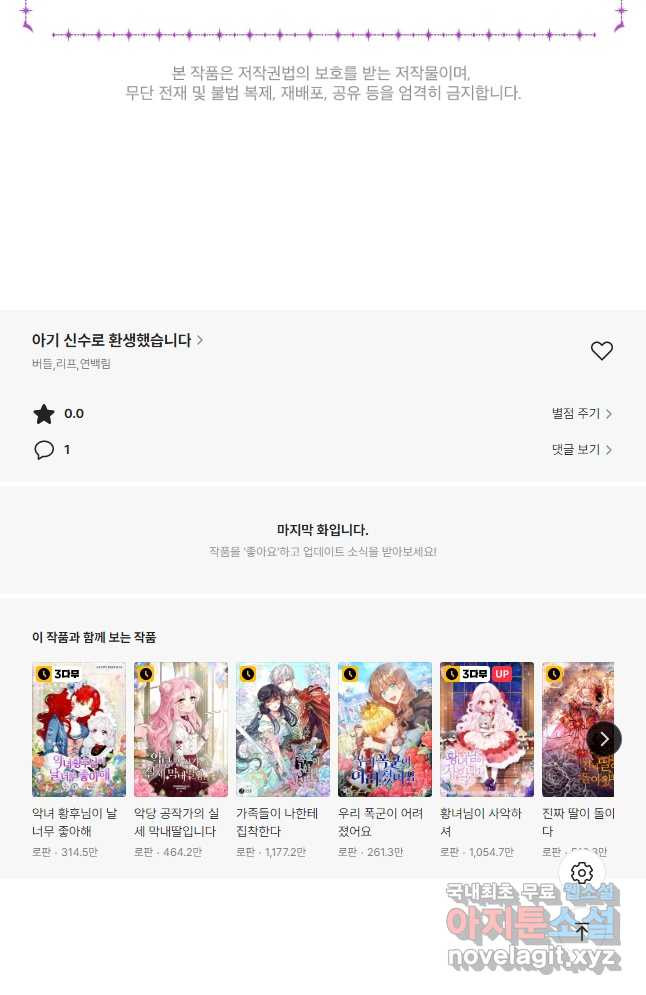Select 가족들이 나한테 집착한다 recommendation
This screenshot has width=646, height=995.
(x=283, y=729)
